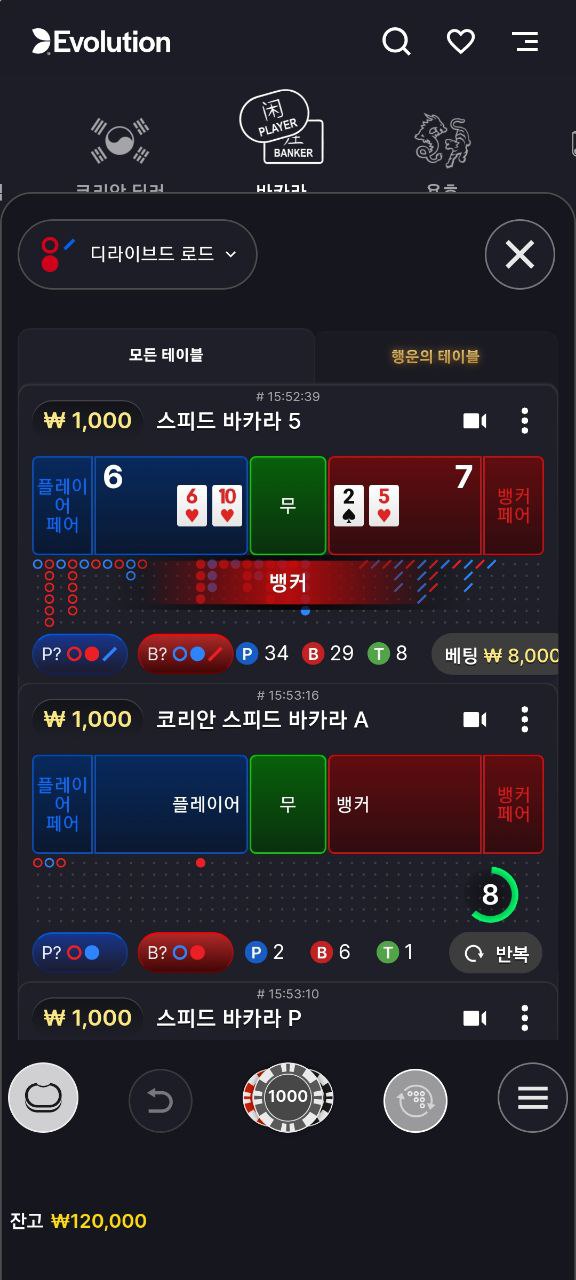The height and width of the screenshot is (1280, 576).
Task: Open more options for 스피드 바카라 5
Action: click(524, 421)
